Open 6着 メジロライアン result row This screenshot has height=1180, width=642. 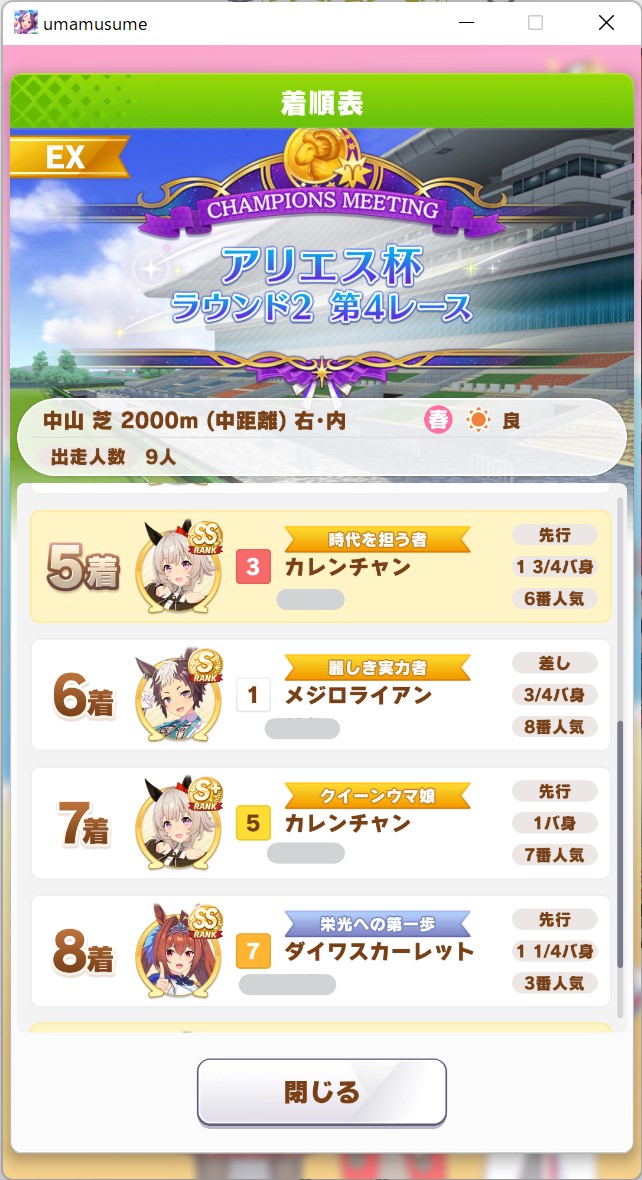320,694
